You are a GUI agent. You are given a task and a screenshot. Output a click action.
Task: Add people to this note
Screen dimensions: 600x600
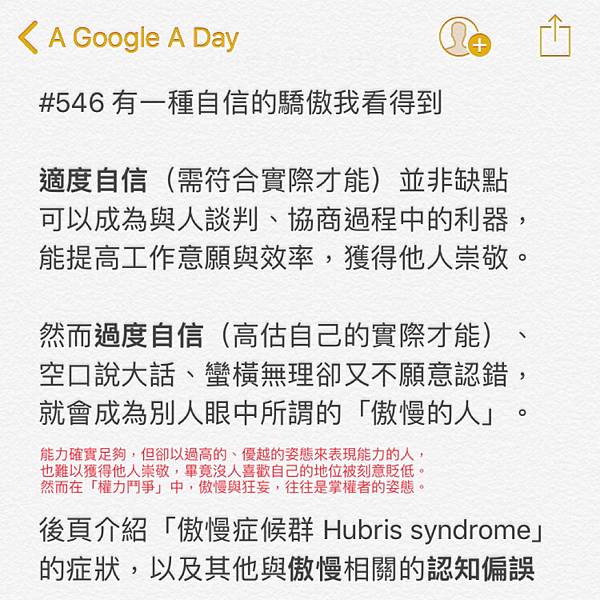coord(464,37)
